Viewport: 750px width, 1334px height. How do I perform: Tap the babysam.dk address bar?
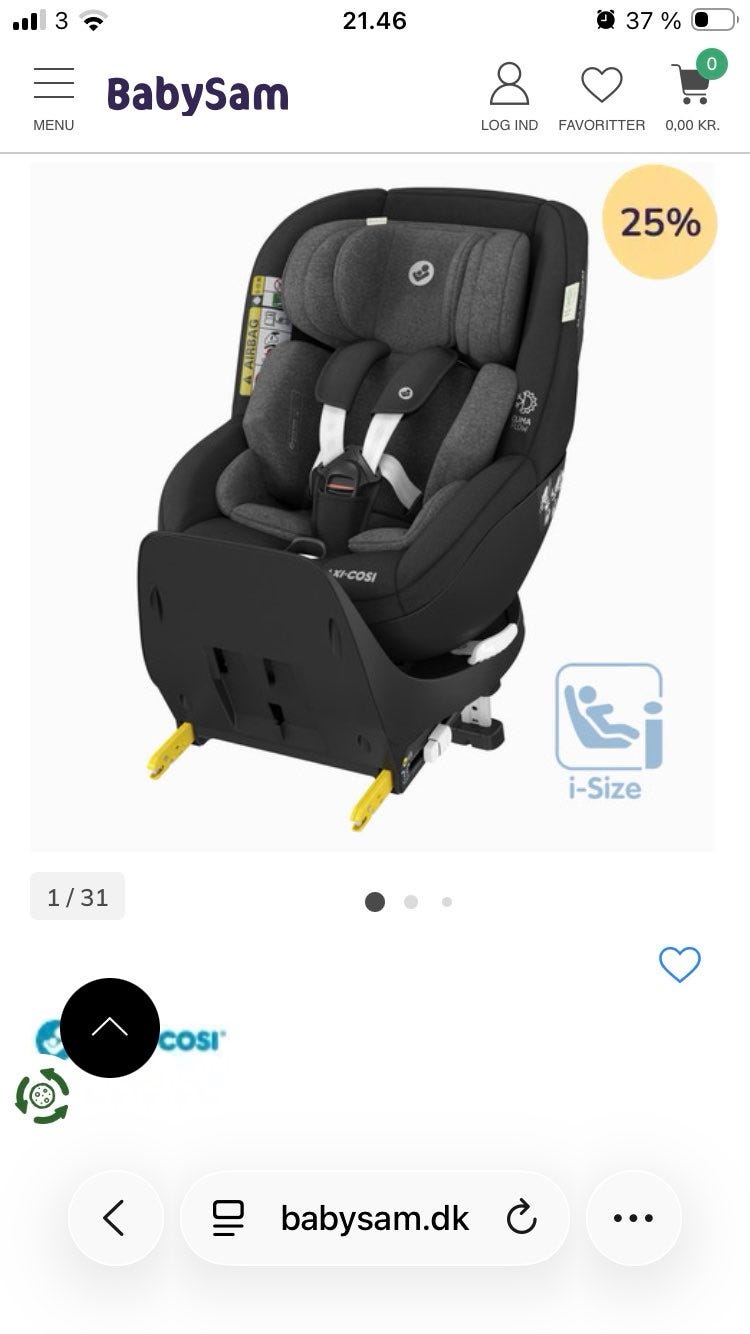coord(375,1218)
